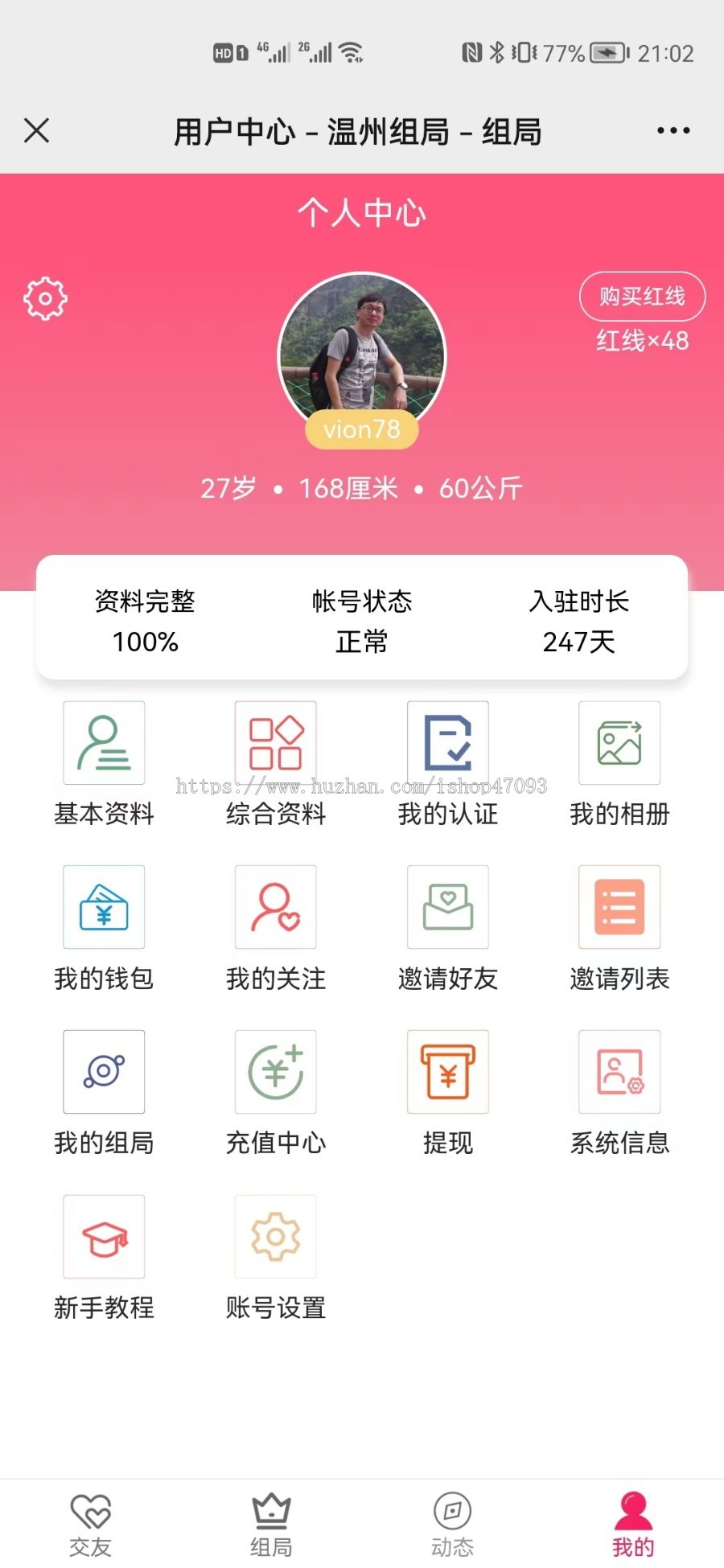Close the 用户中心 web page
The height and width of the screenshot is (1568, 724).
tap(37, 130)
